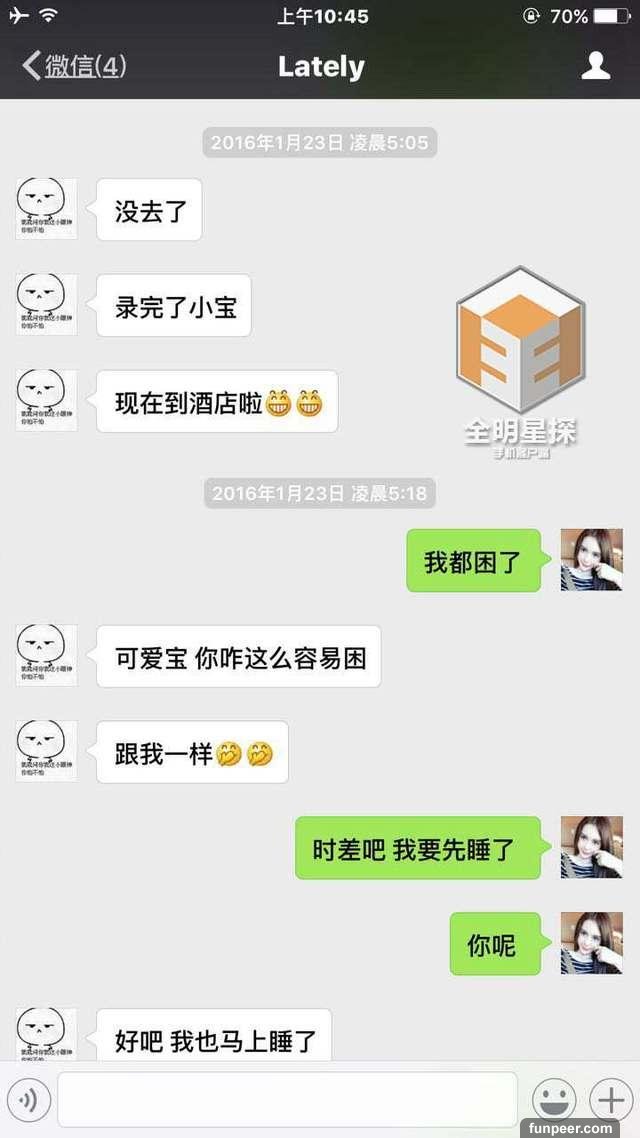Image resolution: width=640 pixels, height=1138 pixels.
Task: Open the plus attachments menu
Action: tap(609, 1100)
